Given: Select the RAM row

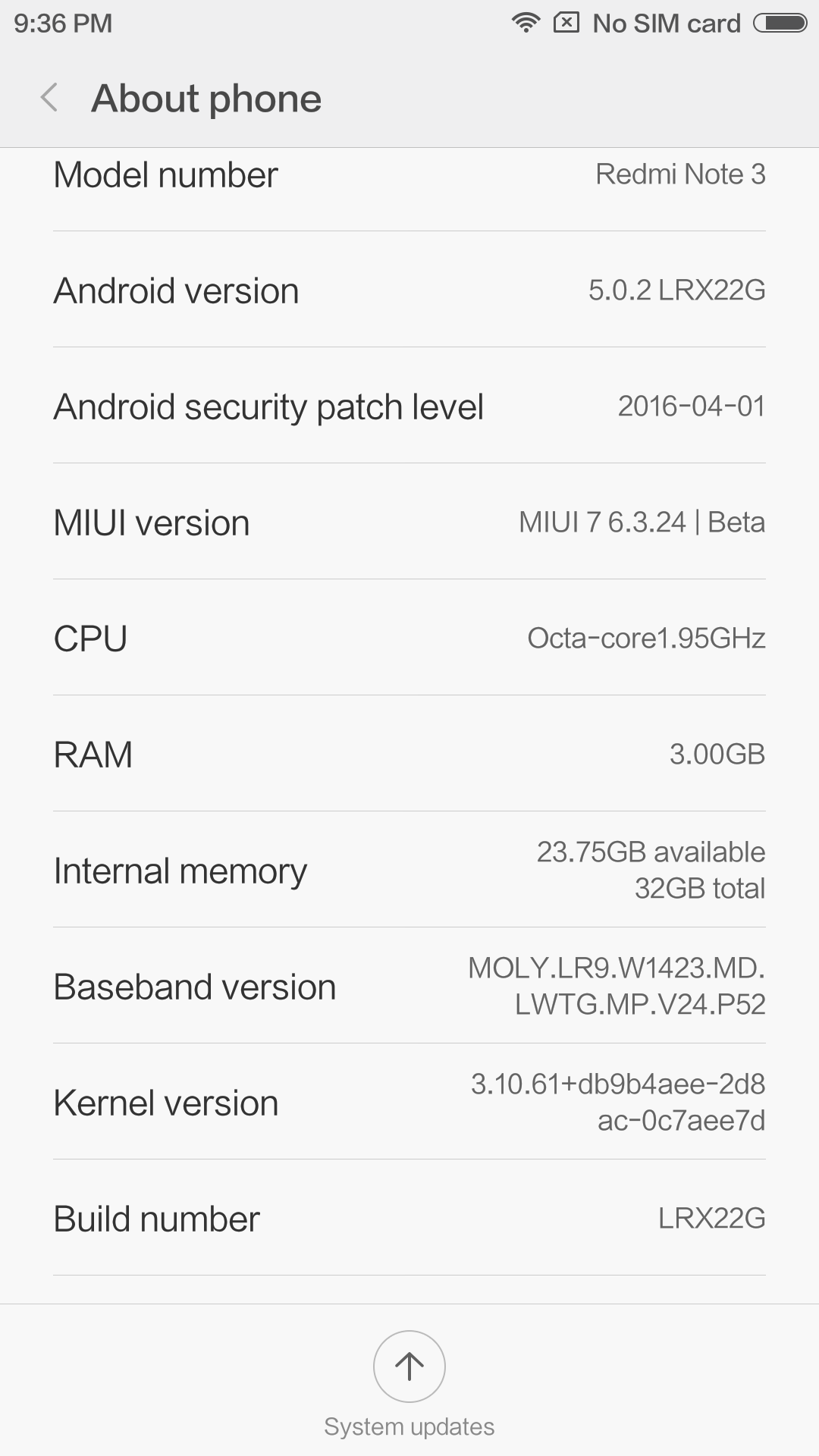Looking at the screenshot, I should point(409,754).
